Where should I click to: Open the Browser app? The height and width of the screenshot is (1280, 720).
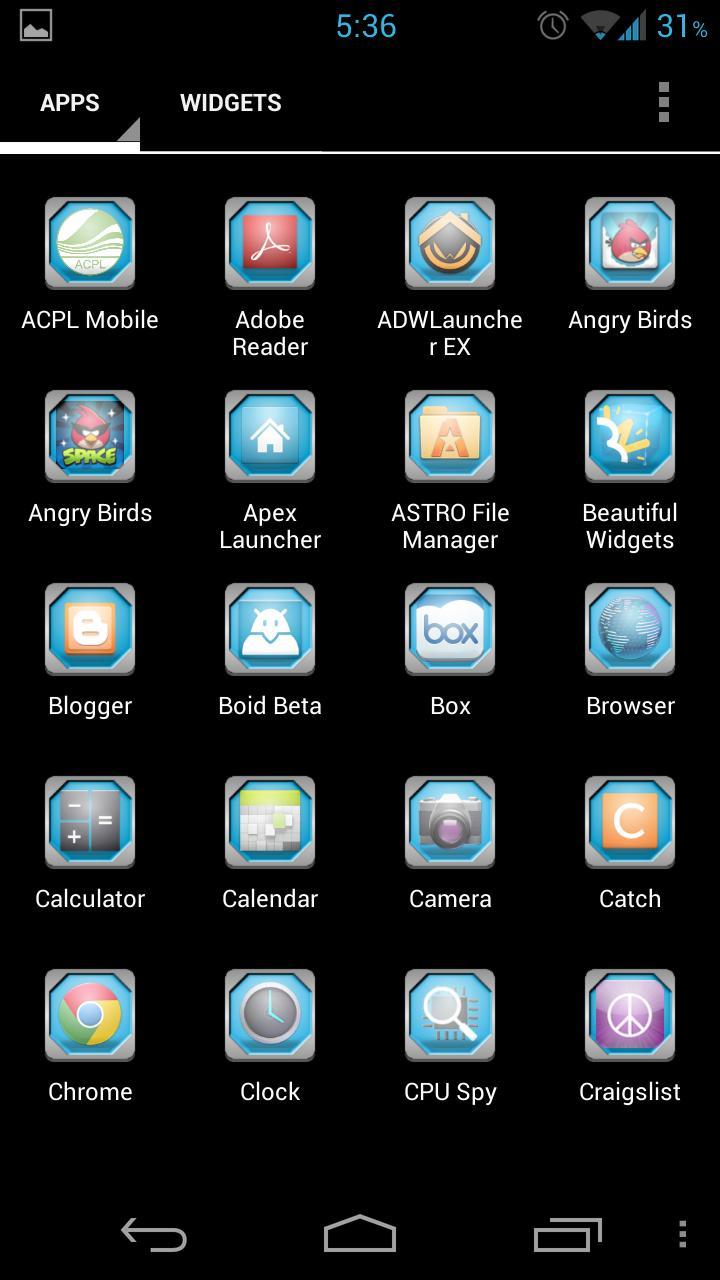click(x=630, y=629)
